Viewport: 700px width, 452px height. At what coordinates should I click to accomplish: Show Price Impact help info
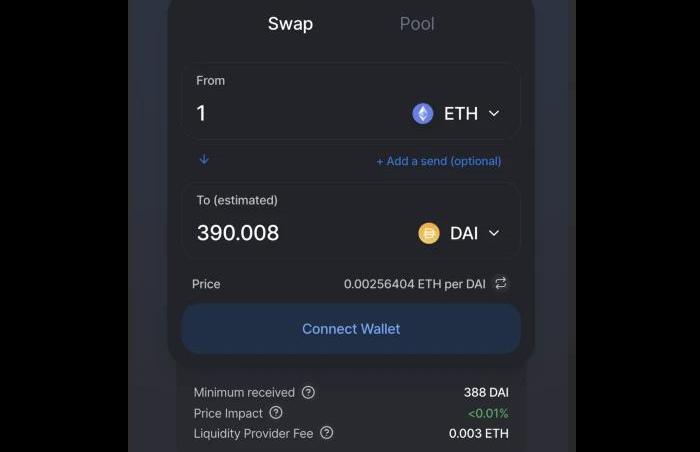click(276, 413)
